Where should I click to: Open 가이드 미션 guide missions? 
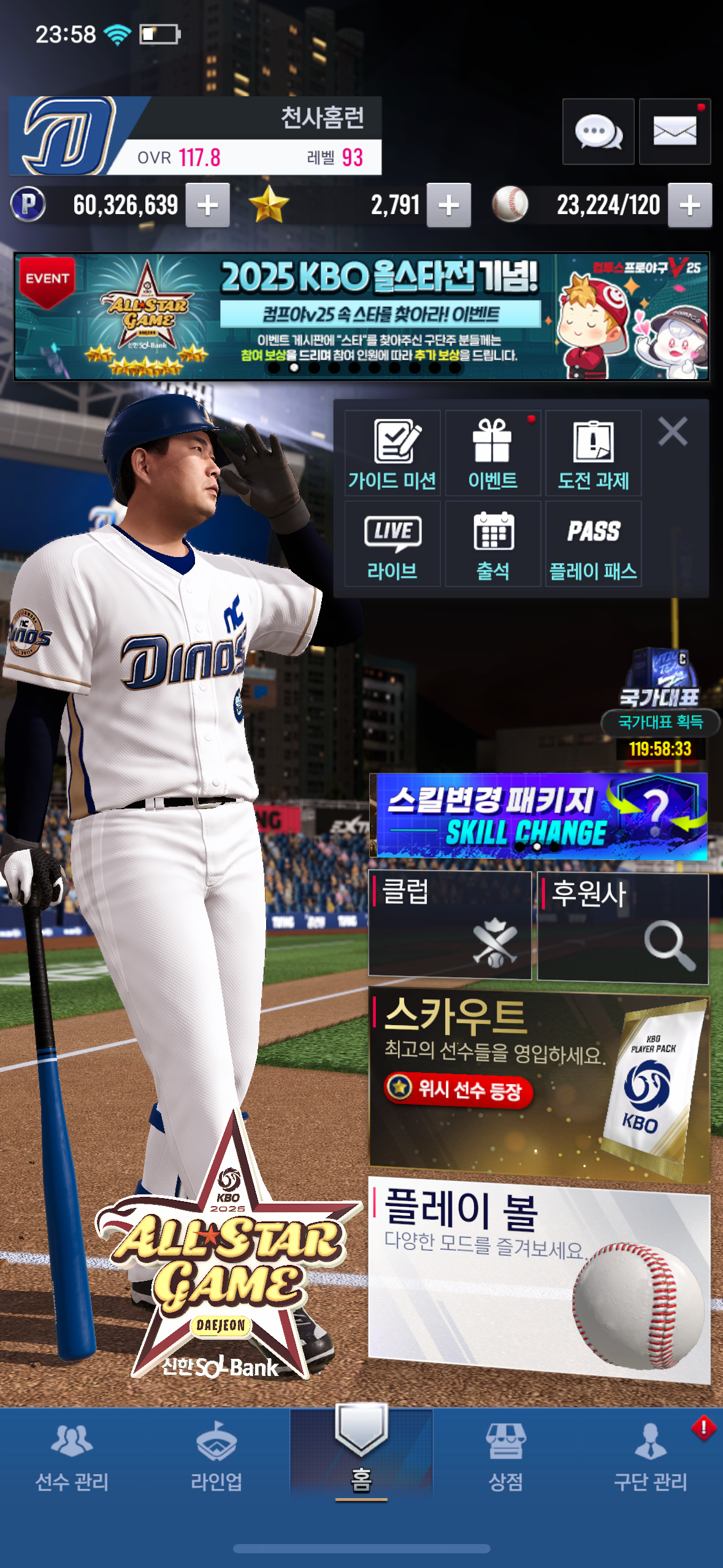click(392, 453)
